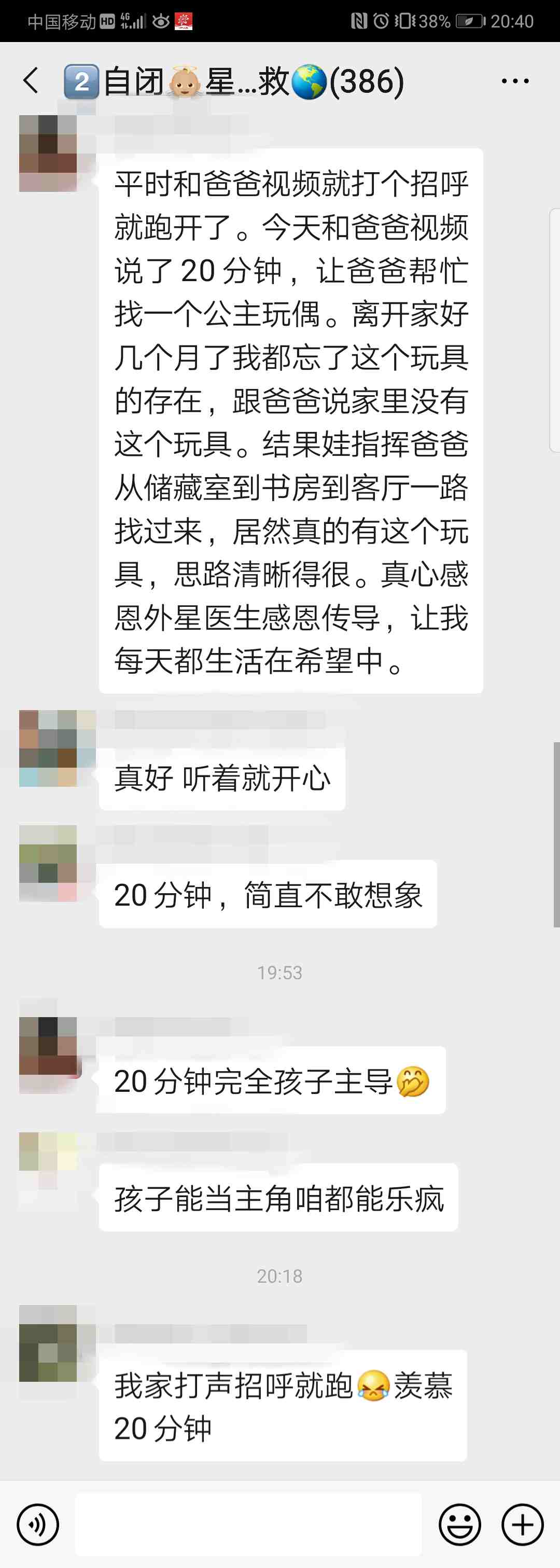Open the emoji sticker panel
The width and height of the screenshot is (560, 1568).
459,1524
